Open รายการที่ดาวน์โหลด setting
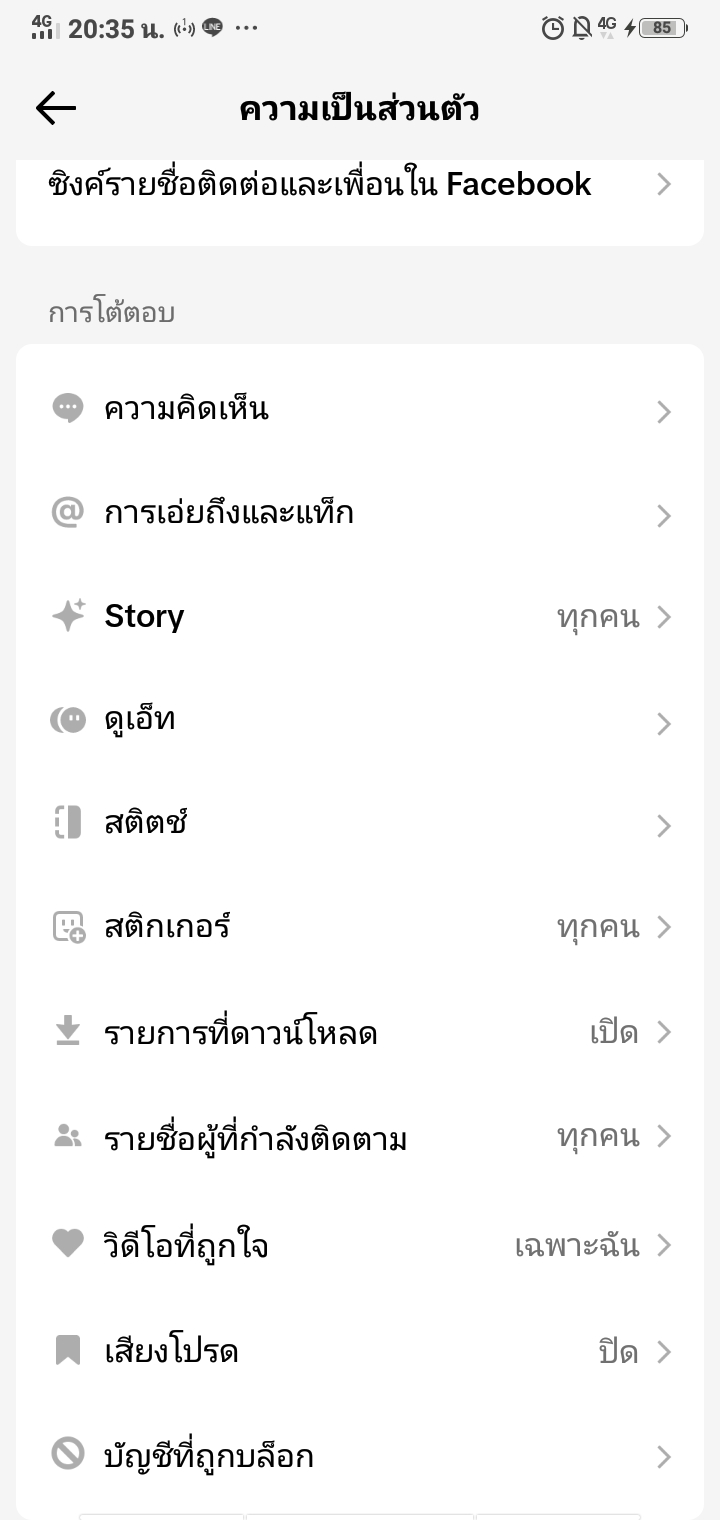The width and height of the screenshot is (720, 1520). 360,1032
